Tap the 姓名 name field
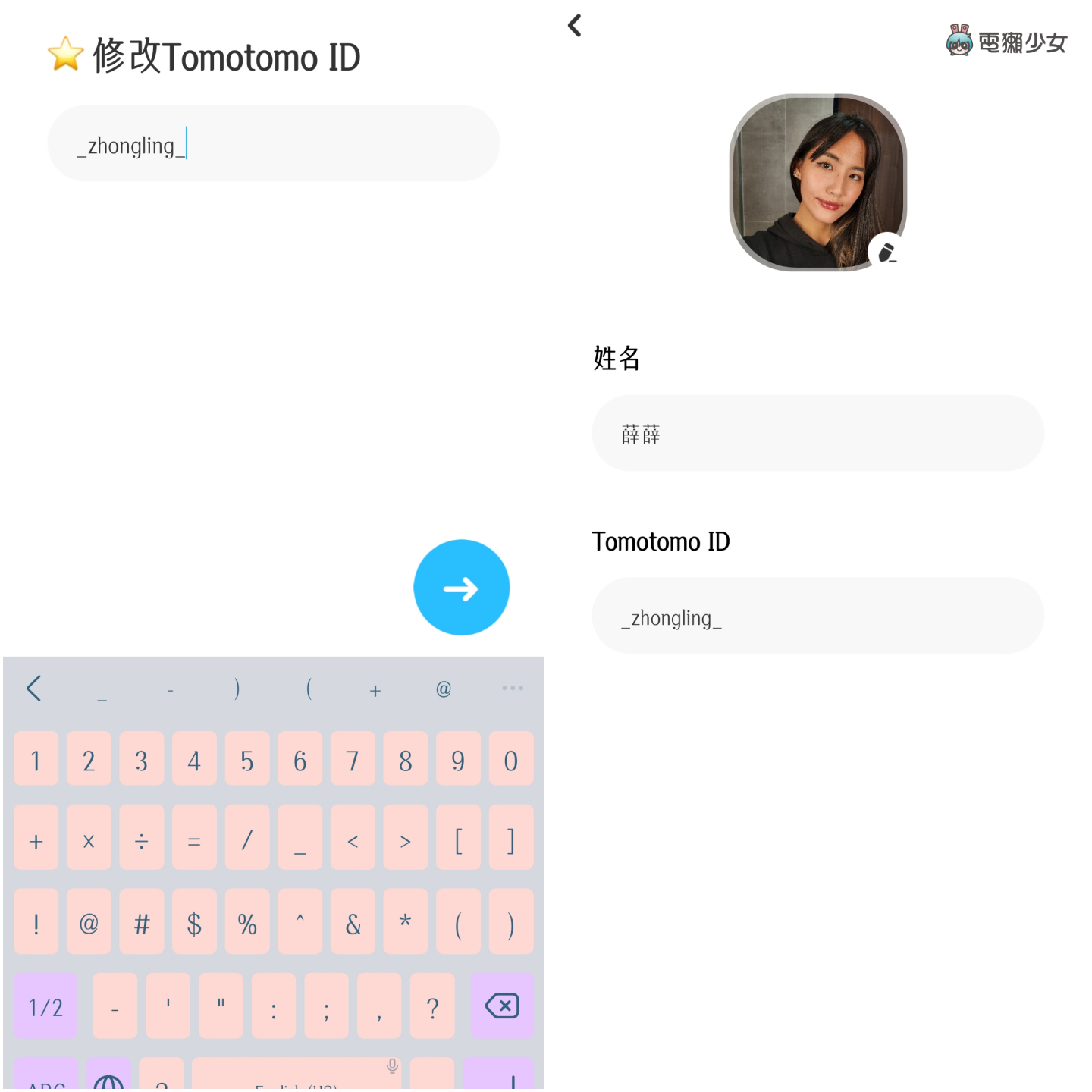This screenshot has width=1092, height=1092. (817, 434)
